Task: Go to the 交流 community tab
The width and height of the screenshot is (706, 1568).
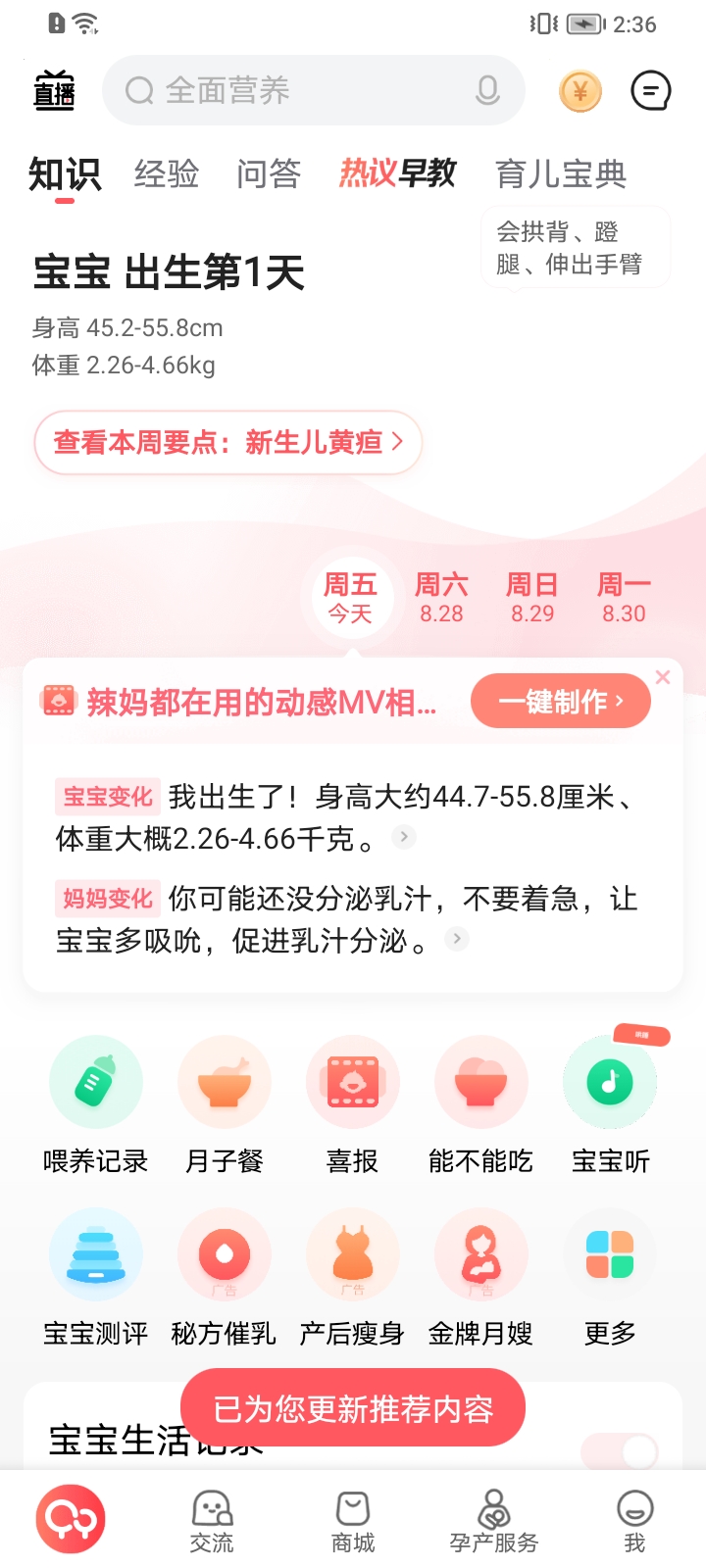Action: coord(212,1521)
